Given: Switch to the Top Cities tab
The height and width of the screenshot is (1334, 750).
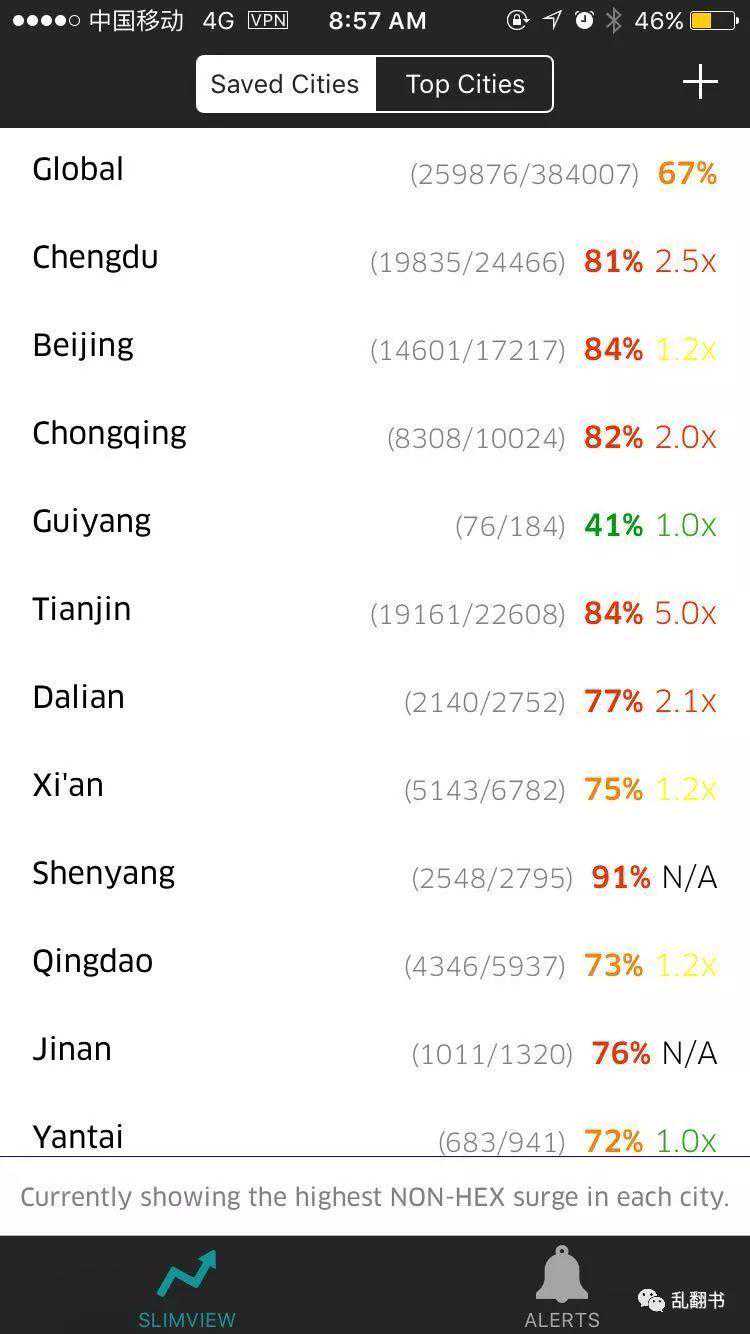Looking at the screenshot, I should 465,84.
